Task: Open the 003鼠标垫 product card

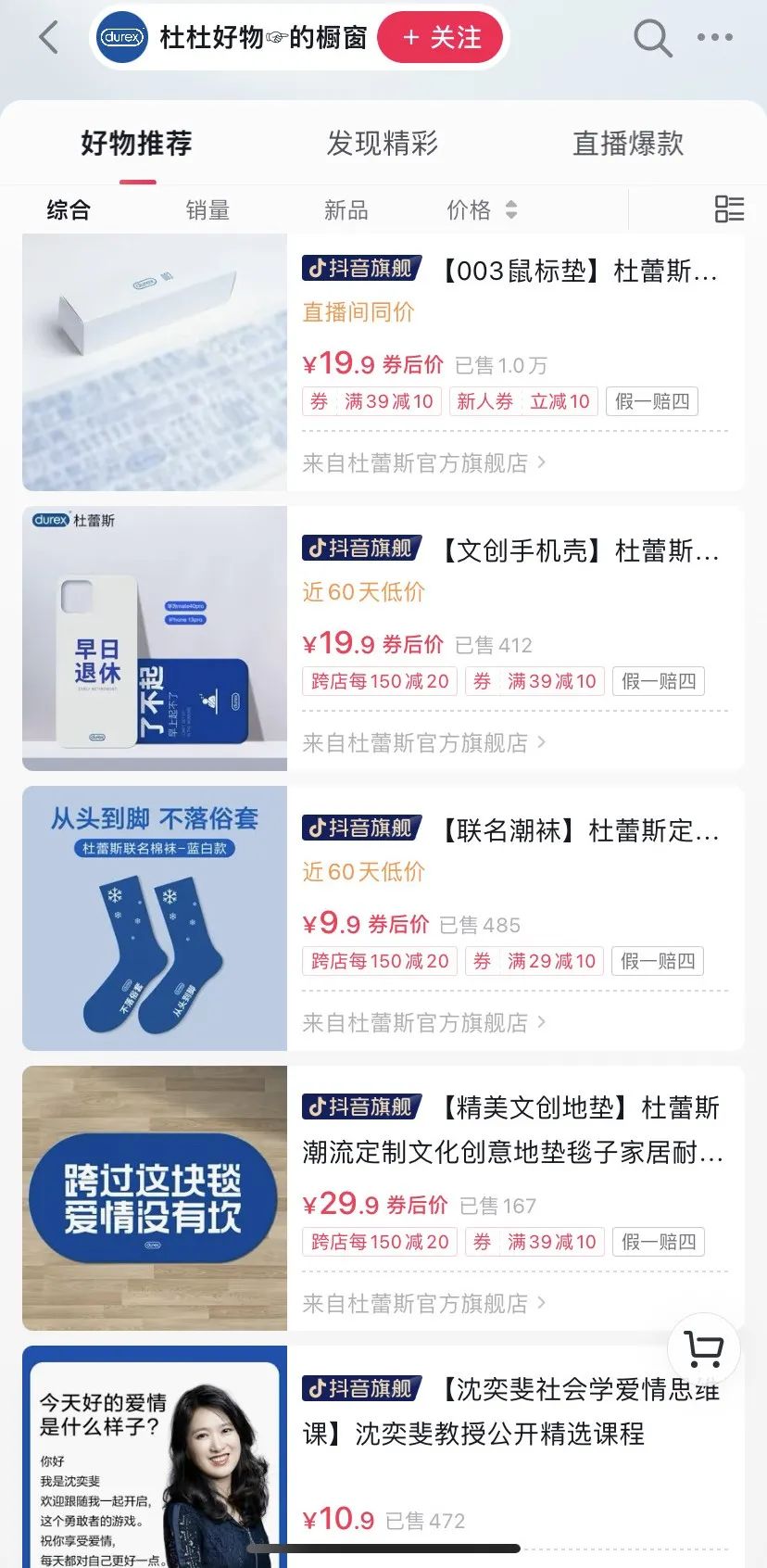Action: (383, 362)
